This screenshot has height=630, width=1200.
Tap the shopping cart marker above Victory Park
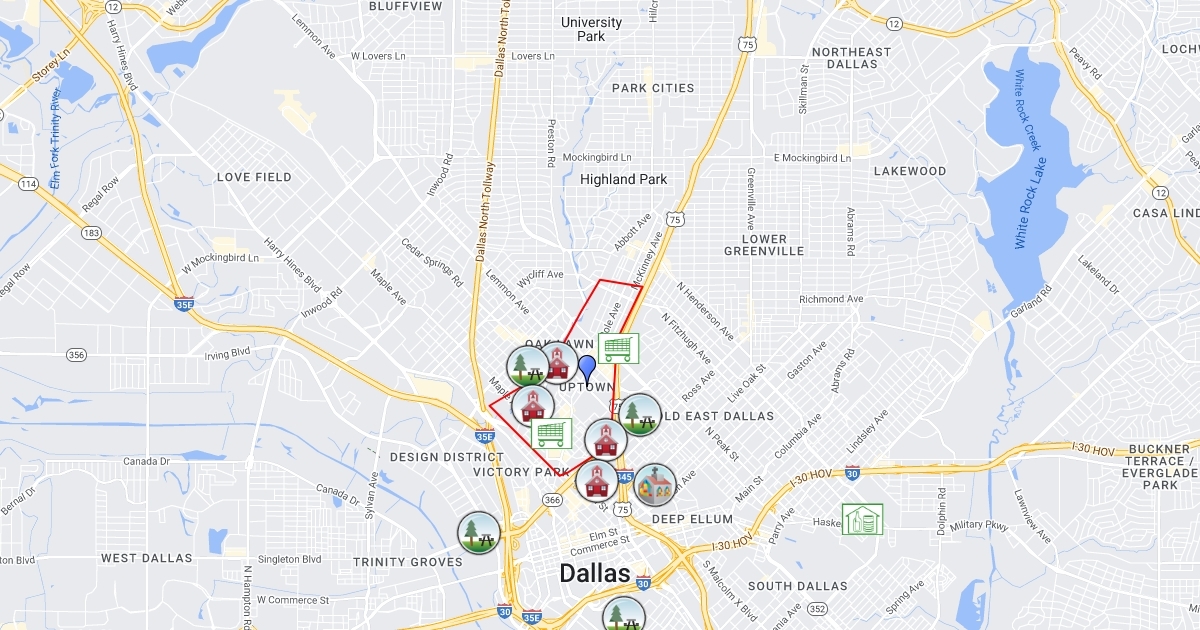(x=552, y=433)
